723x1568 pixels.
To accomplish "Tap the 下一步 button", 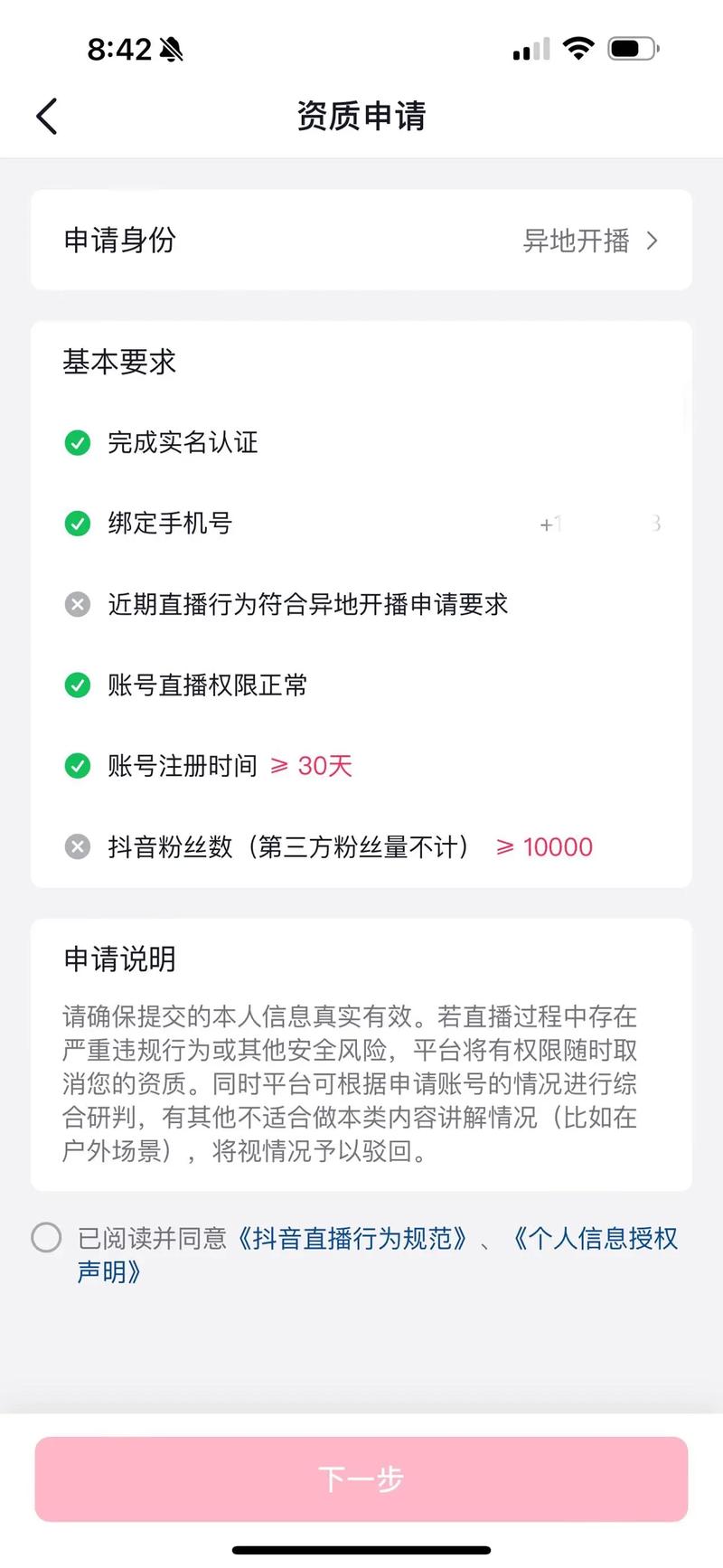I will coord(361,1478).
